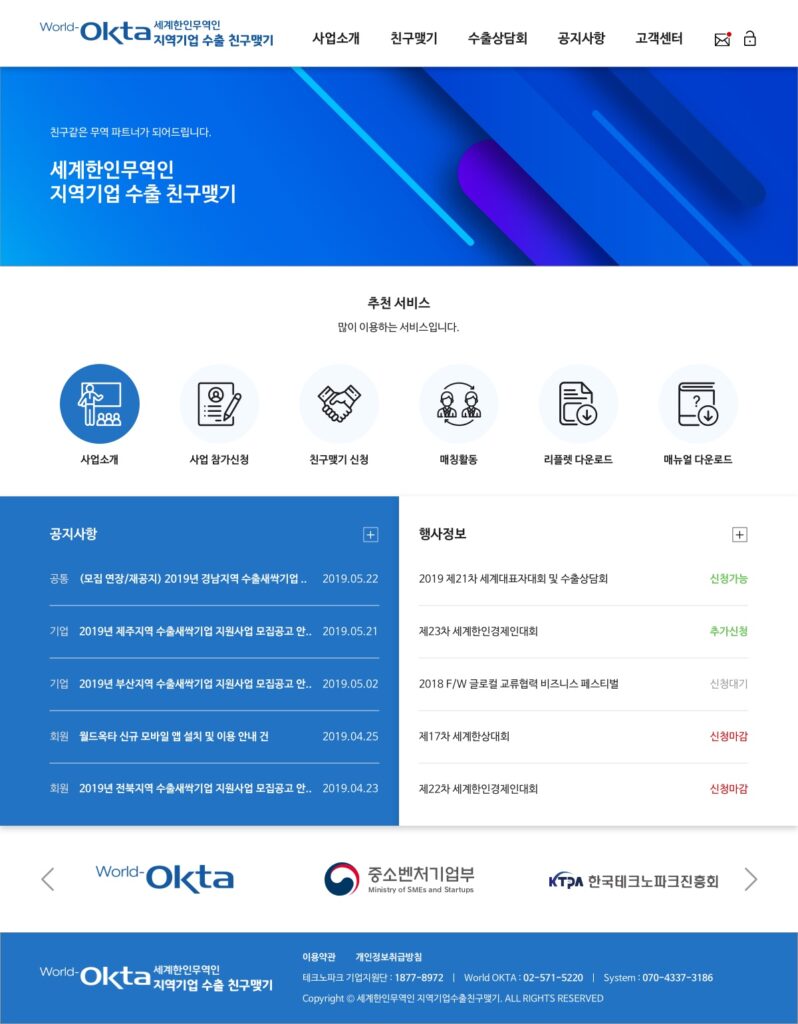Tap the 사업 참가신청 service icon
Screen dimensions: 798x1024
[x=219, y=404]
